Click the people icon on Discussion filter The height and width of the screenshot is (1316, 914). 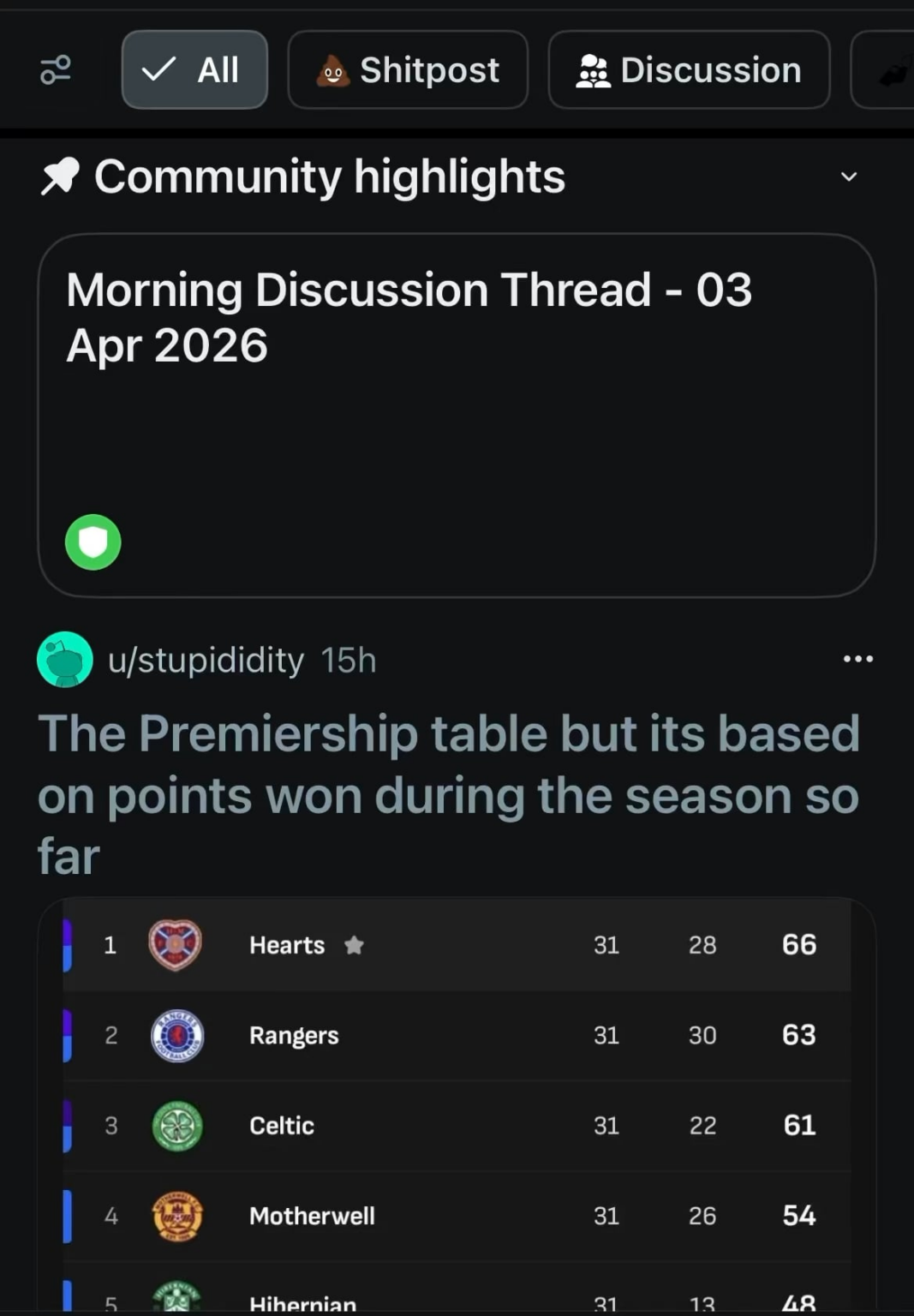coord(593,70)
